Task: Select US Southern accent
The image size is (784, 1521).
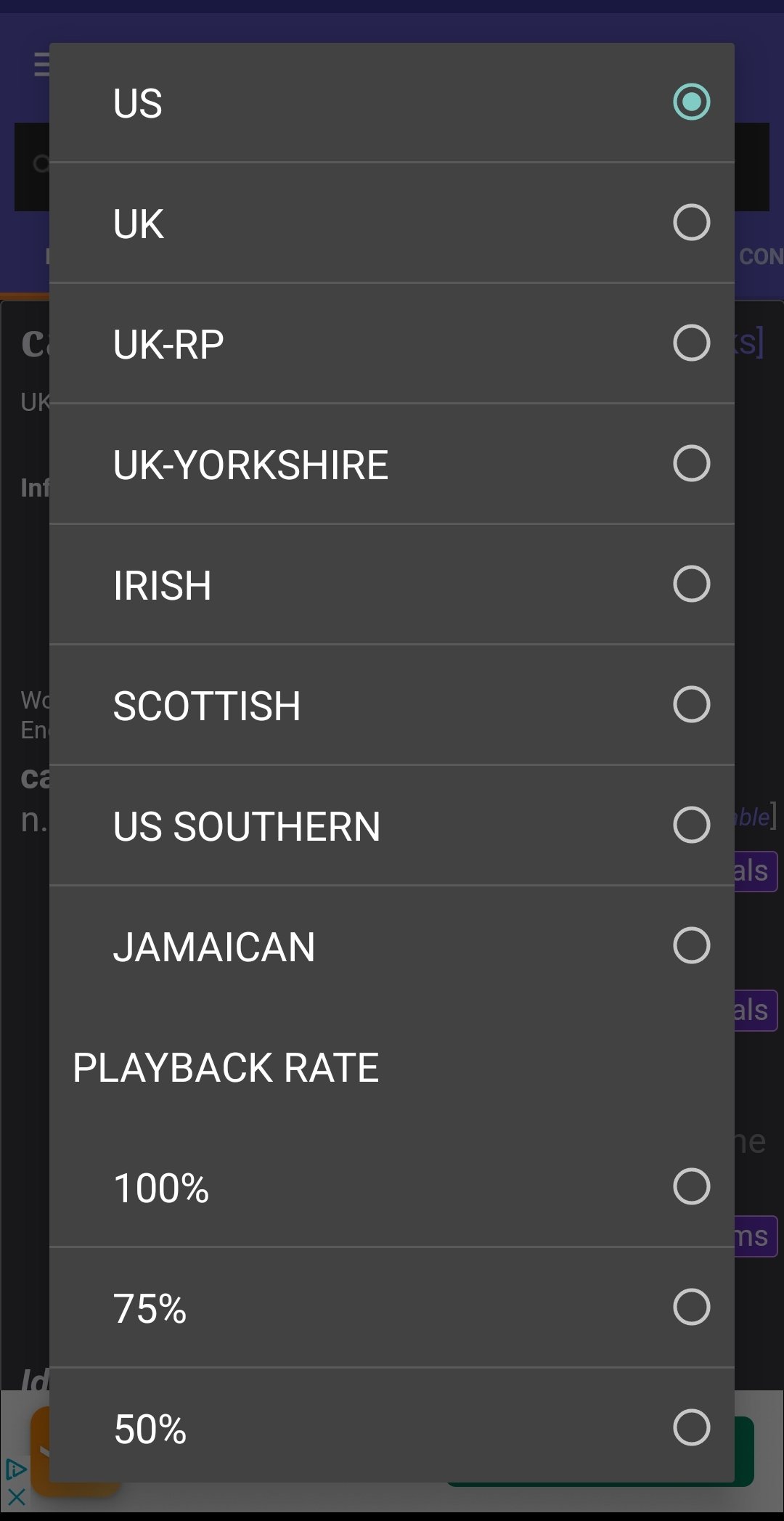Action: point(392,825)
